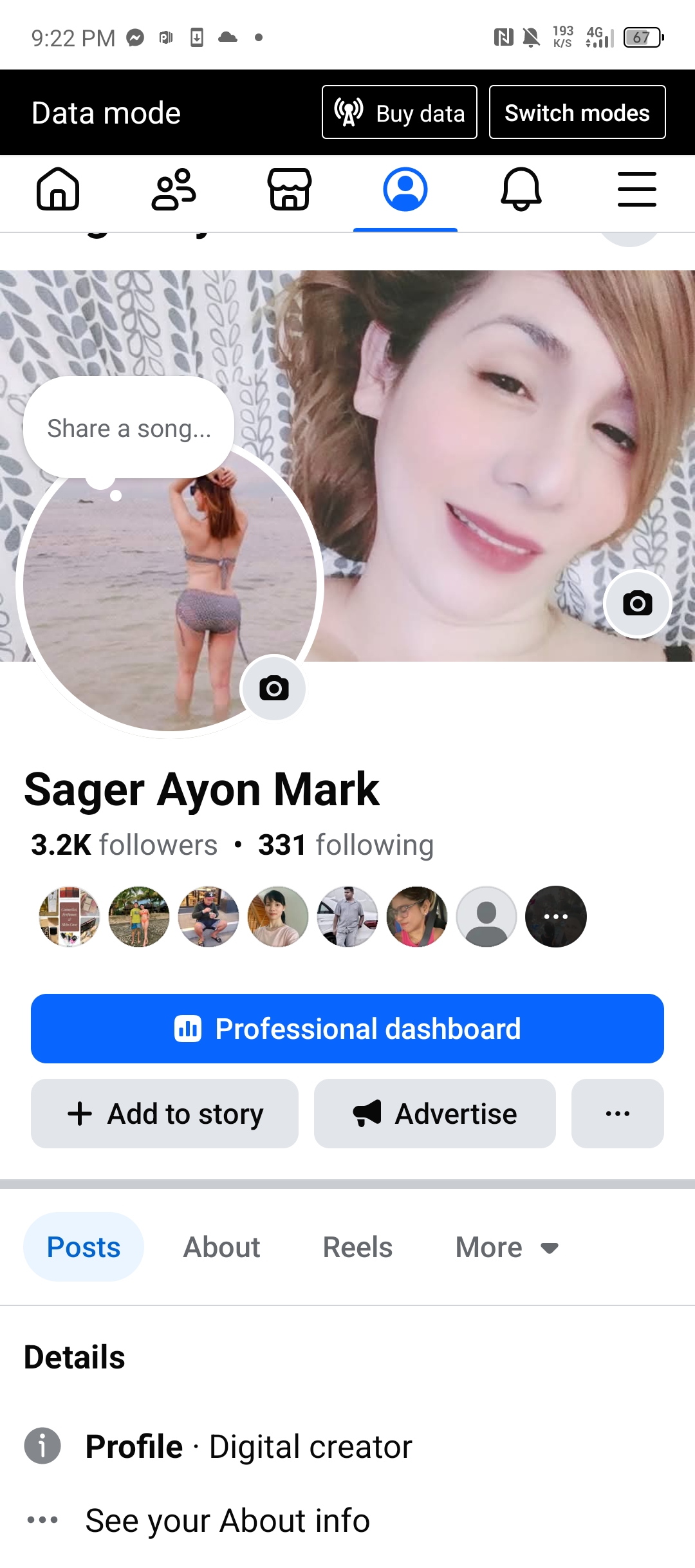The width and height of the screenshot is (695, 1568).
Task: Select the Posts tab
Action: point(84,1247)
